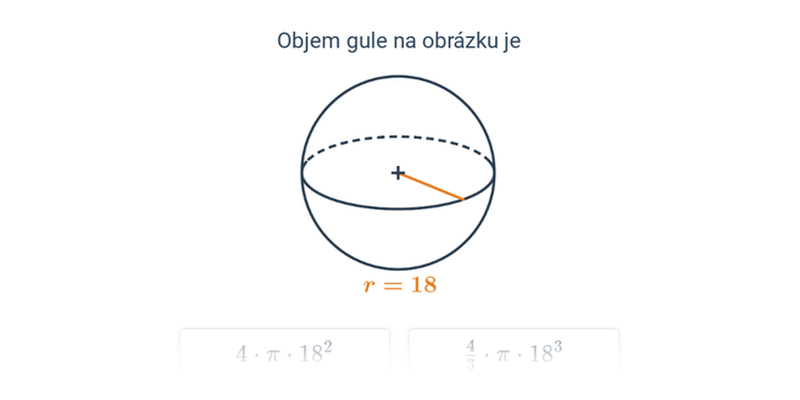The width and height of the screenshot is (800, 400).
Task: Select the answer 4 · π · 18²
Action: (x=284, y=353)
